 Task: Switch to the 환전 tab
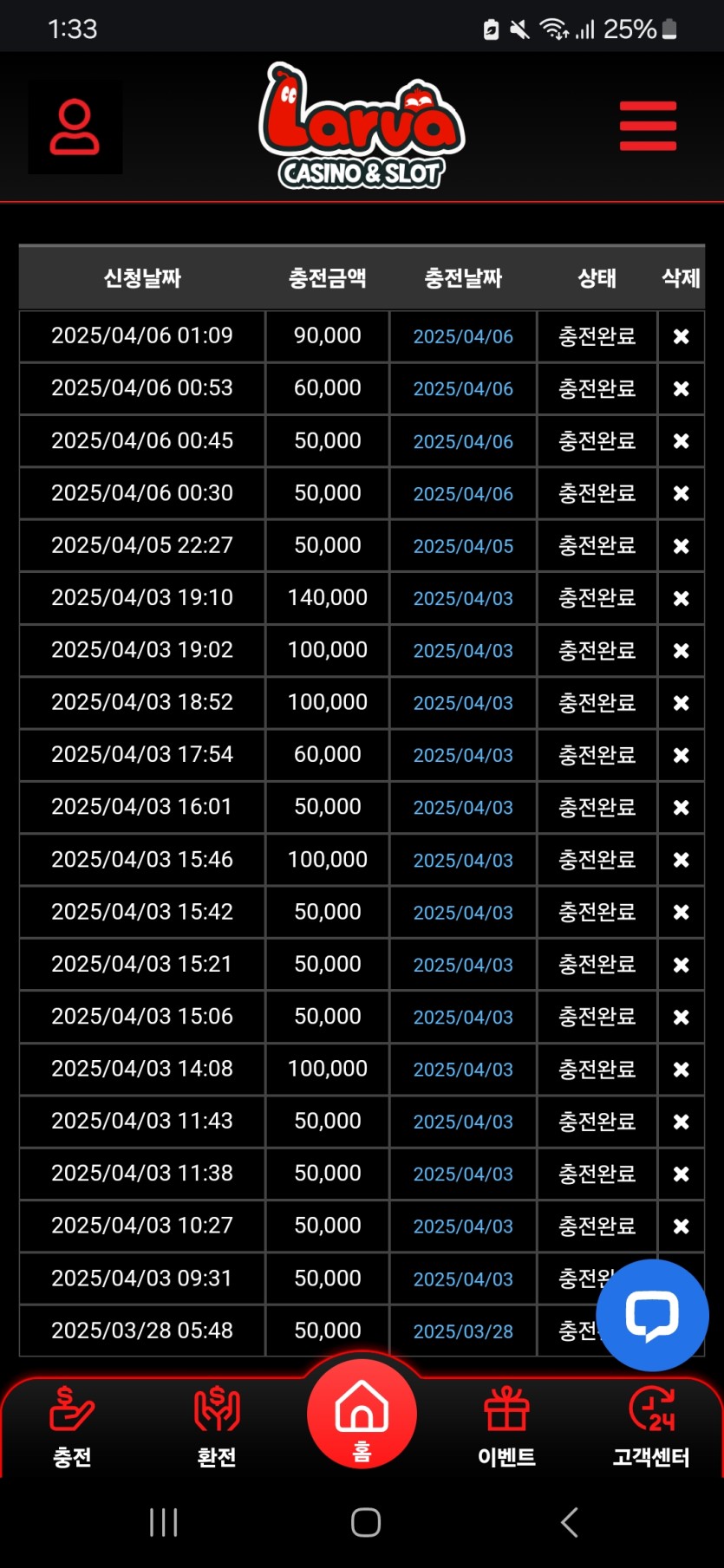(217, 1427)
